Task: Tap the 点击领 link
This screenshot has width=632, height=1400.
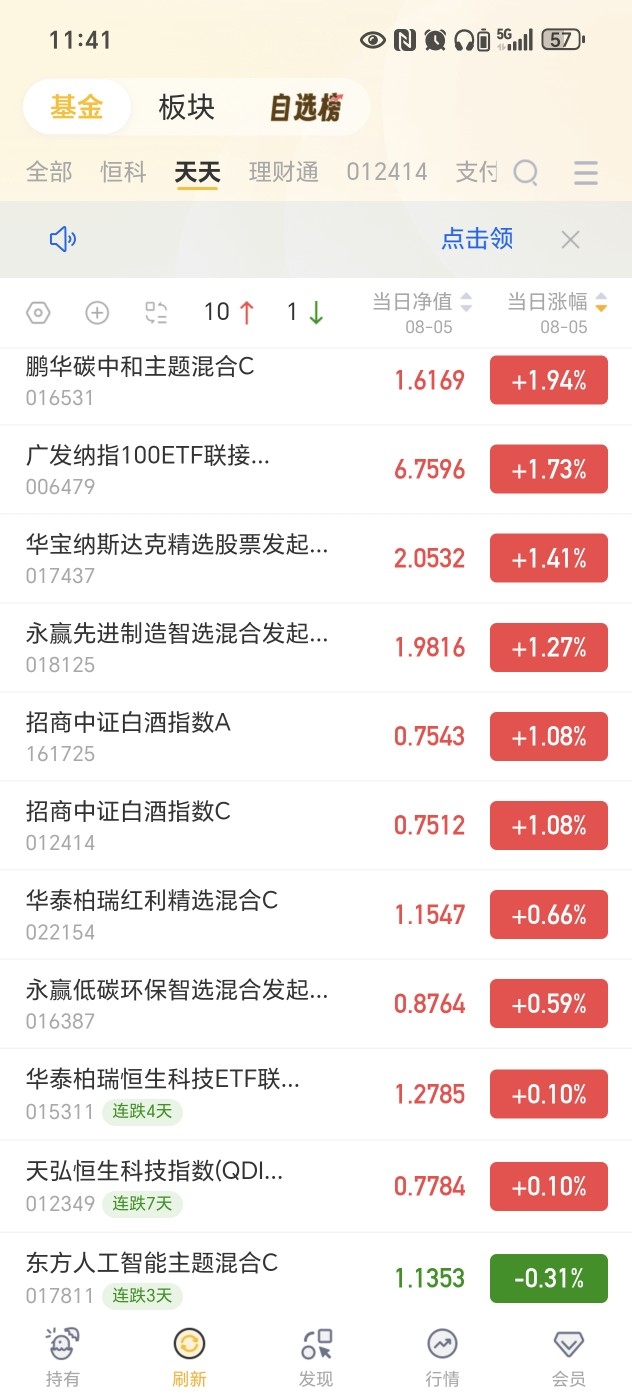Action: point(477,239)
